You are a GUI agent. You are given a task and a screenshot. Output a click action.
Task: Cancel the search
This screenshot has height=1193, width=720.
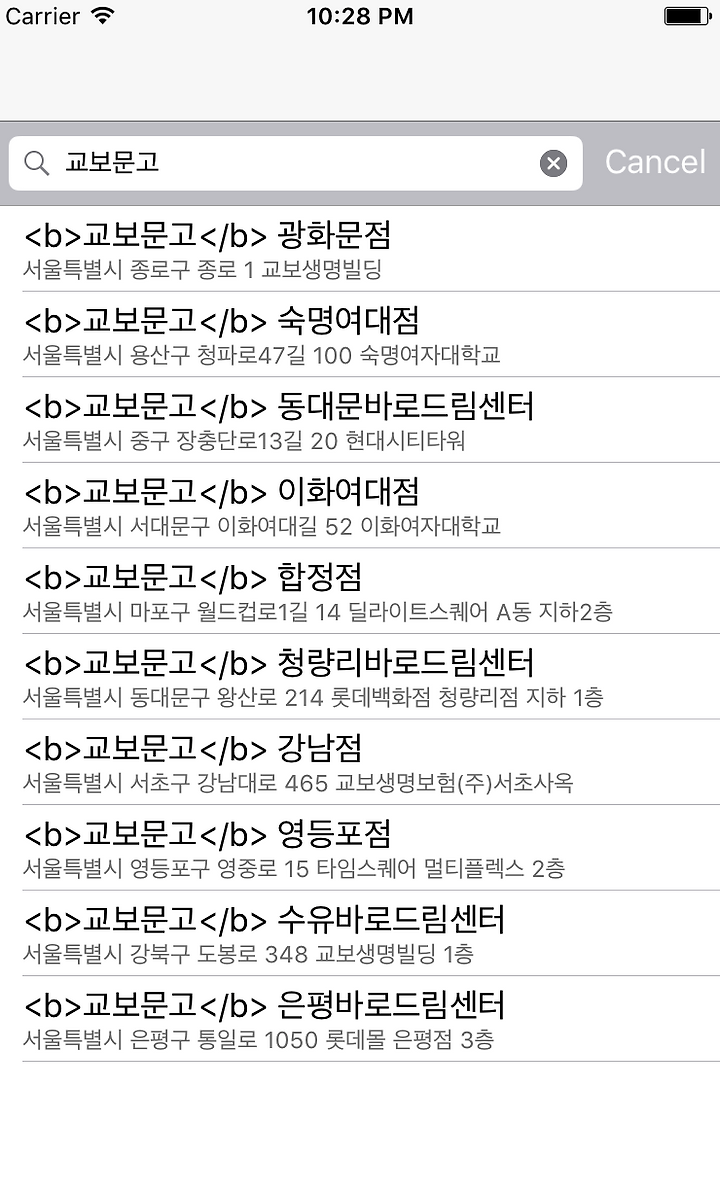(x=655, y=162)
